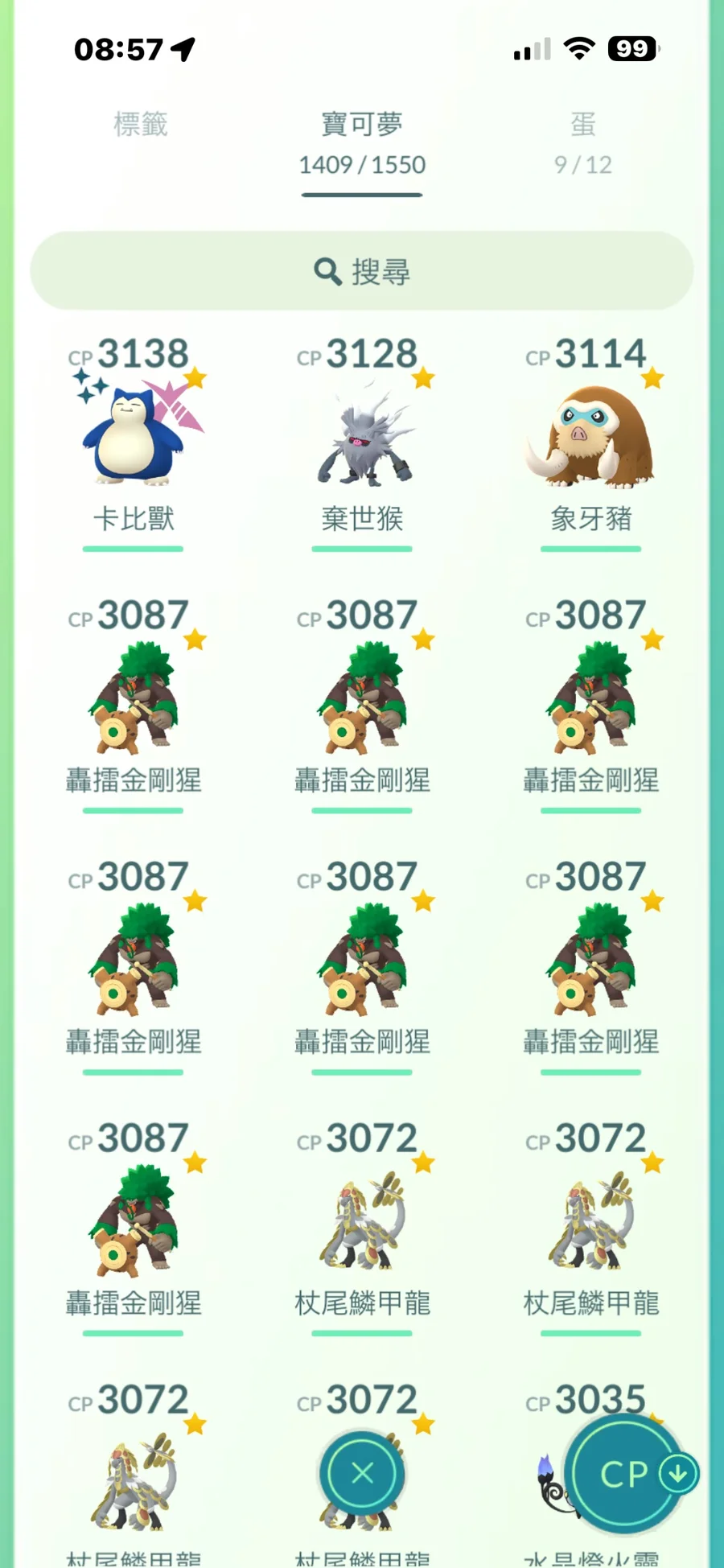Change the CP sort order
Screen dimensions: 724x1568
[x=627, y=1474]
